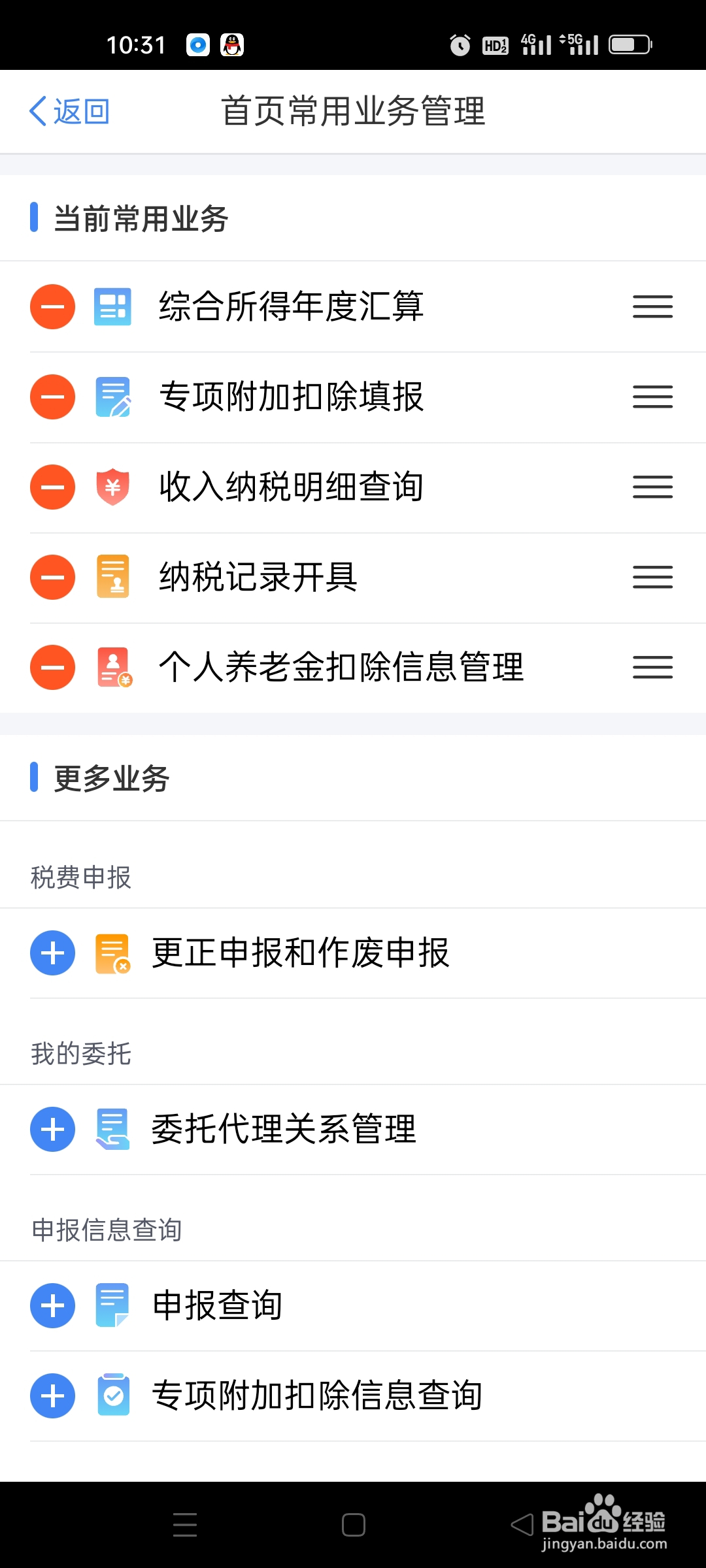706x1568 pixels.
Task: Remove 纳税记录开具 from common services
Action: [x=52, y=577]
